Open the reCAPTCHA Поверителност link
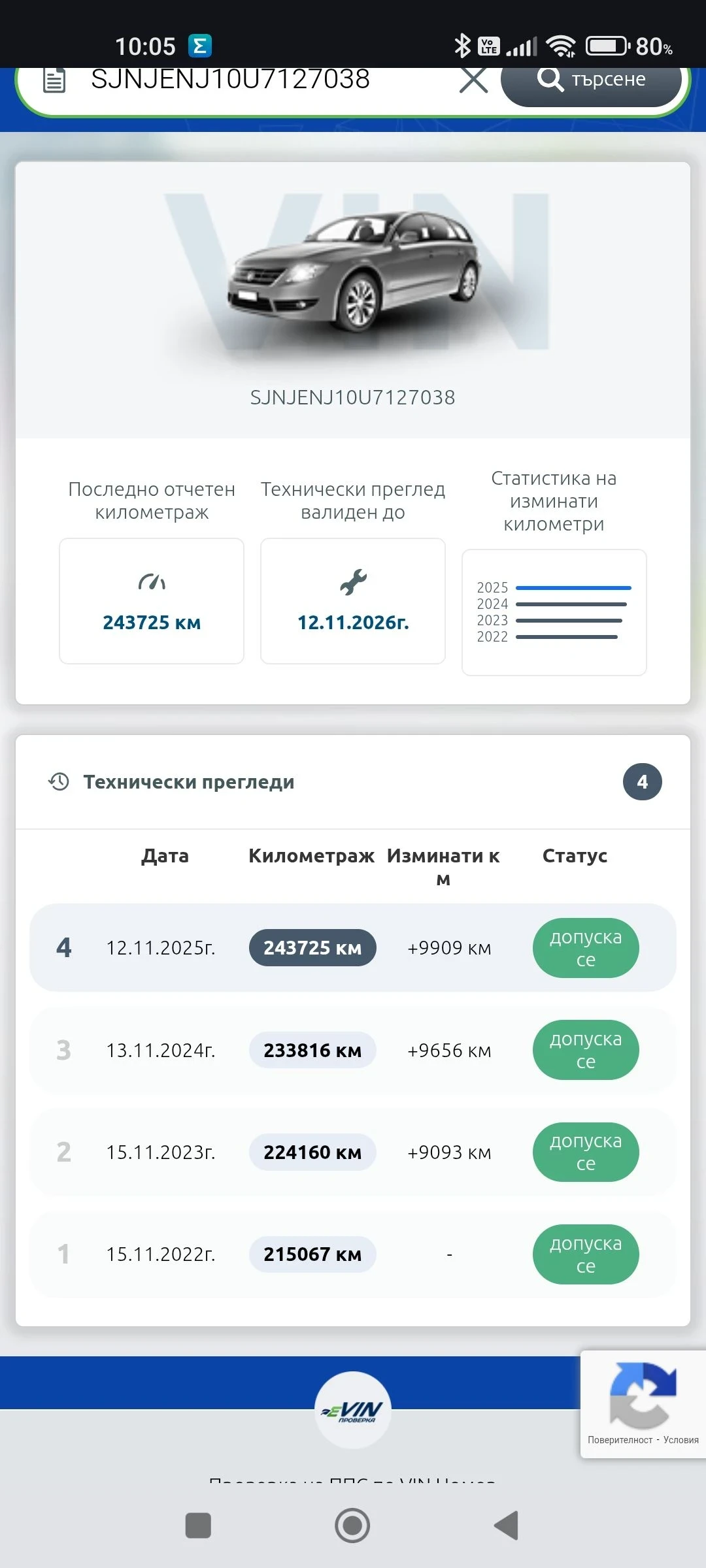The height and width of the screenshot is (1568, 706). pos(620,1440)
